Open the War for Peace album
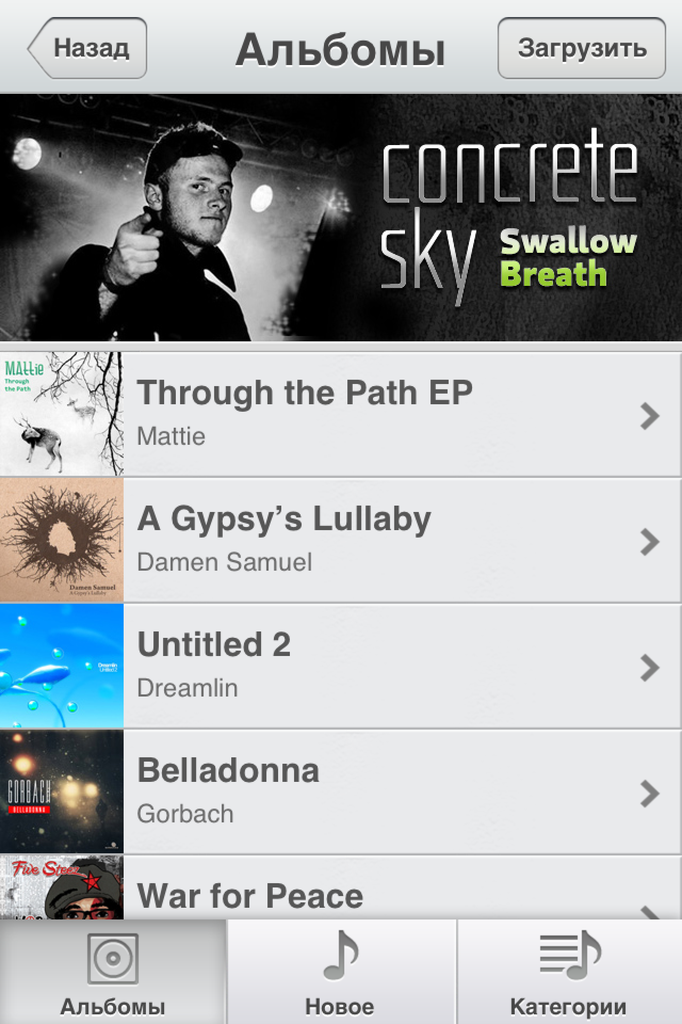Image resolution: width=682 pixels, height=1024 pixels. point(340,893)
